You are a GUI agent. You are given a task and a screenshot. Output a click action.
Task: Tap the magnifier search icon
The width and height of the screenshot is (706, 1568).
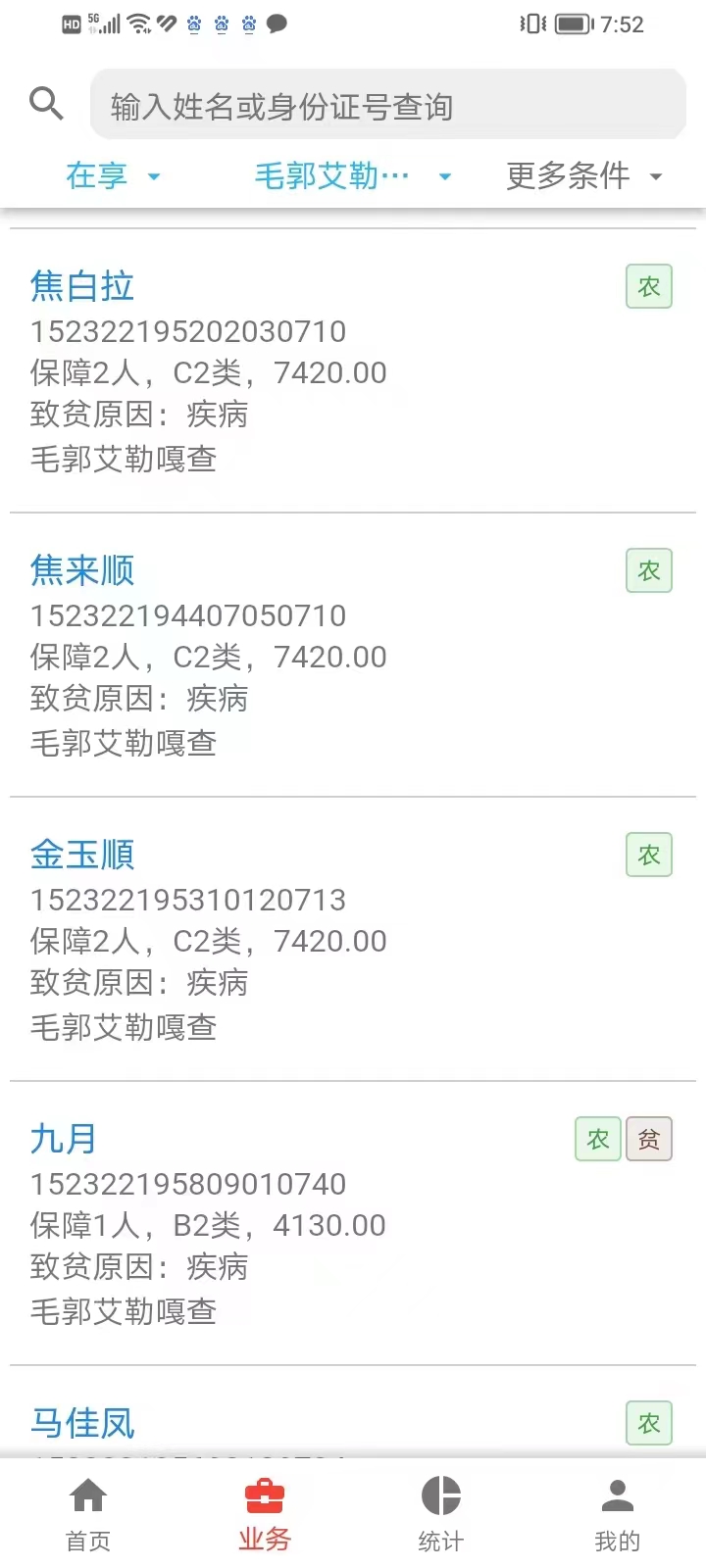[x=46, y=103]
